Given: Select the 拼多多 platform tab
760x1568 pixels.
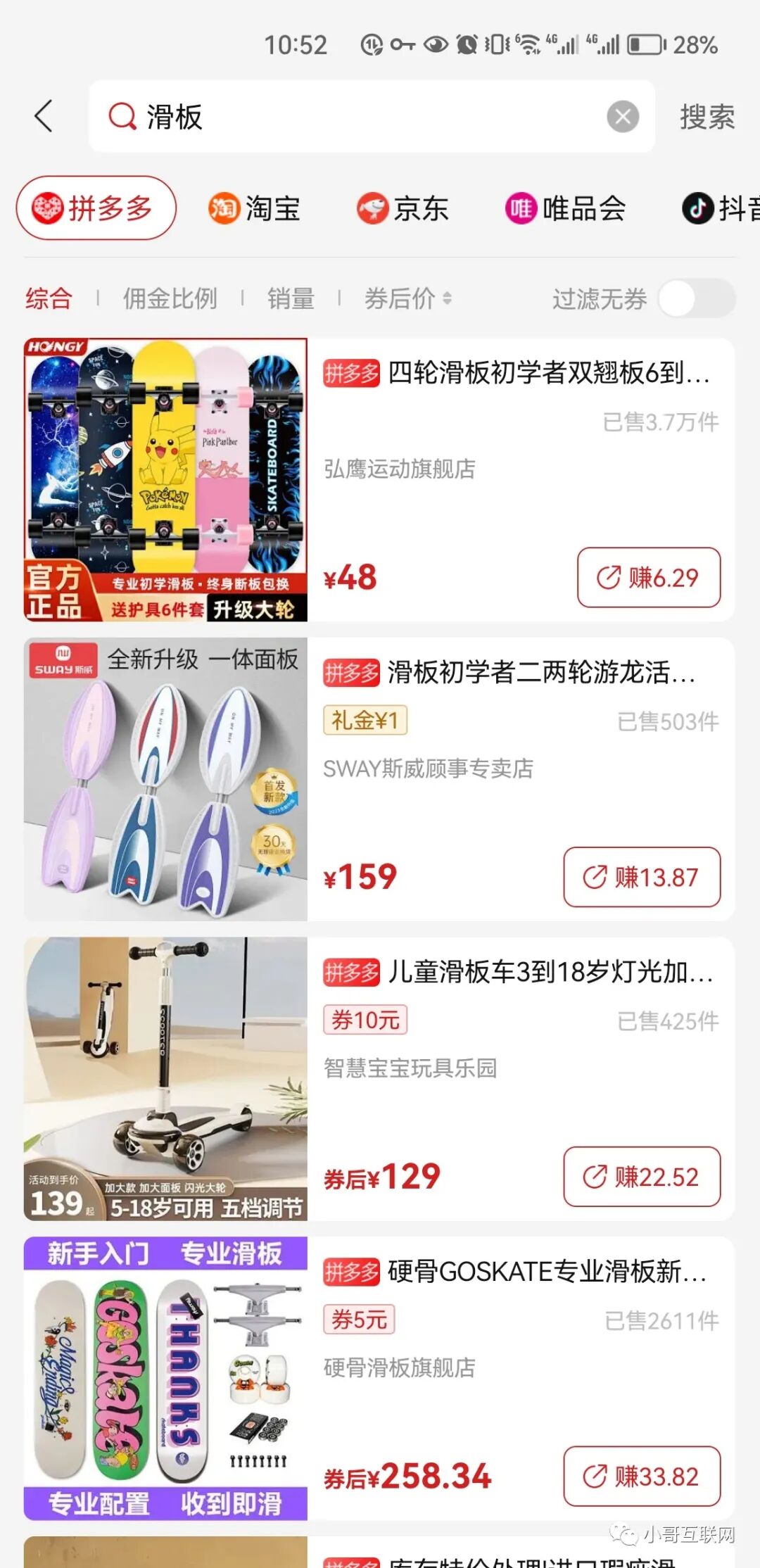Looking at the screenshot, I should click(x=96, y=208).
